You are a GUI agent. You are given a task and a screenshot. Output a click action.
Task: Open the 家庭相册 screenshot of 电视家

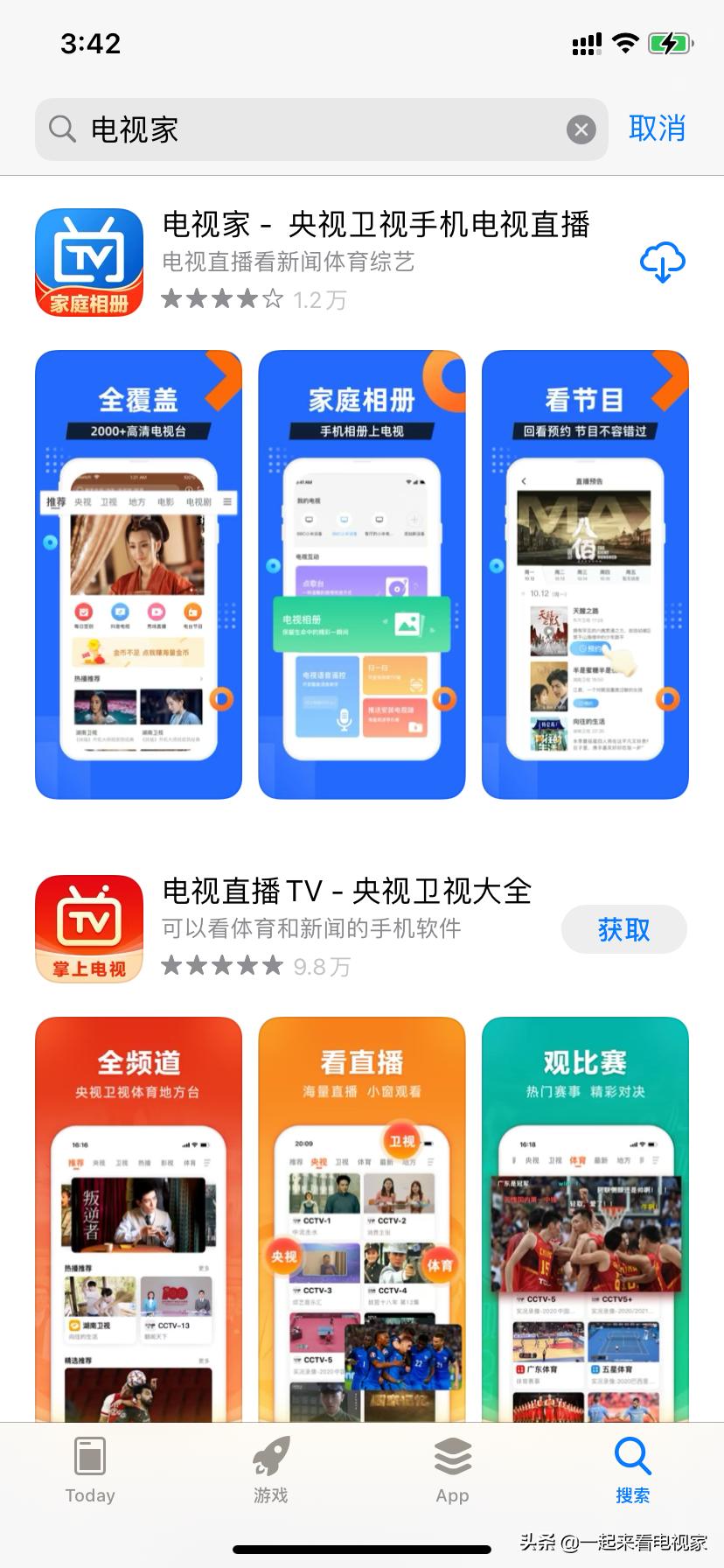[361, 574]
